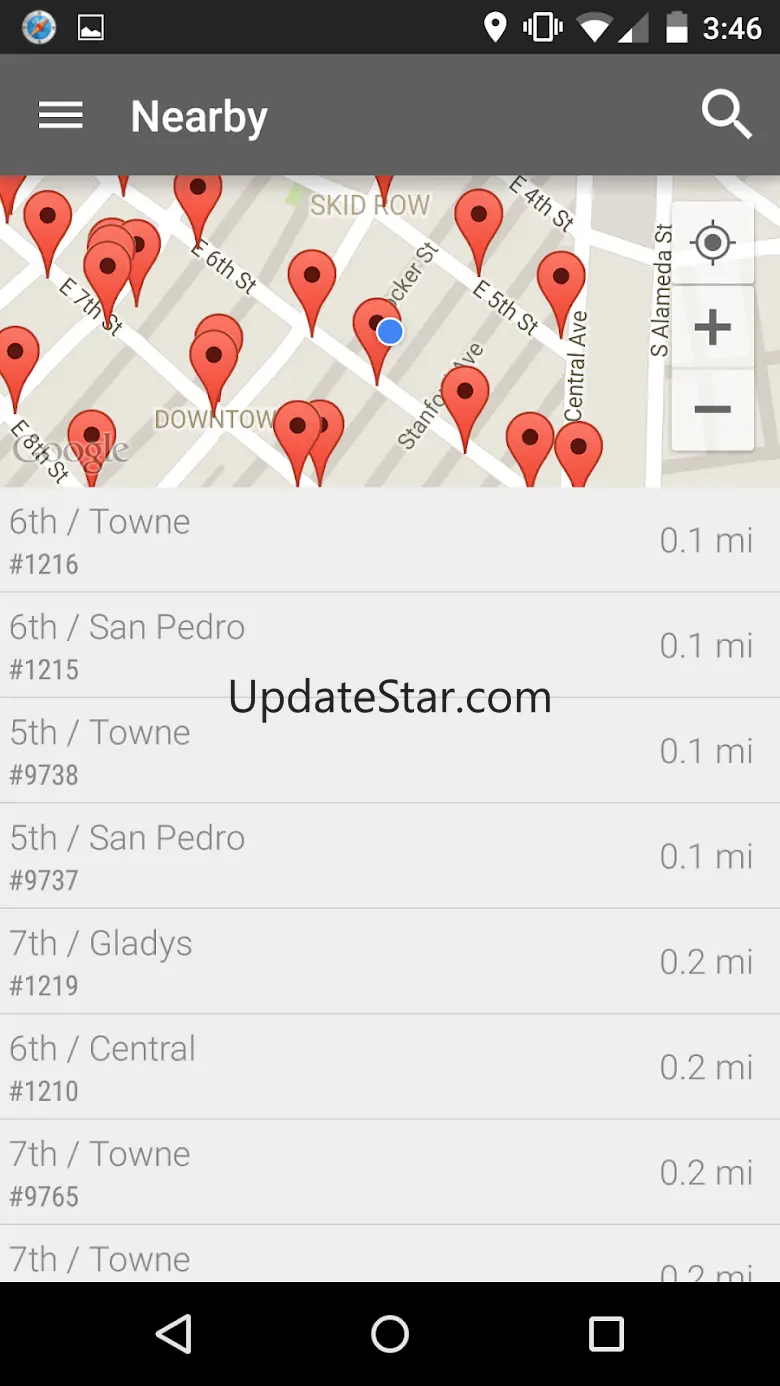Zoom in on the map
780x1386 pixels.
pyautogui.click(x=712, y=327)
